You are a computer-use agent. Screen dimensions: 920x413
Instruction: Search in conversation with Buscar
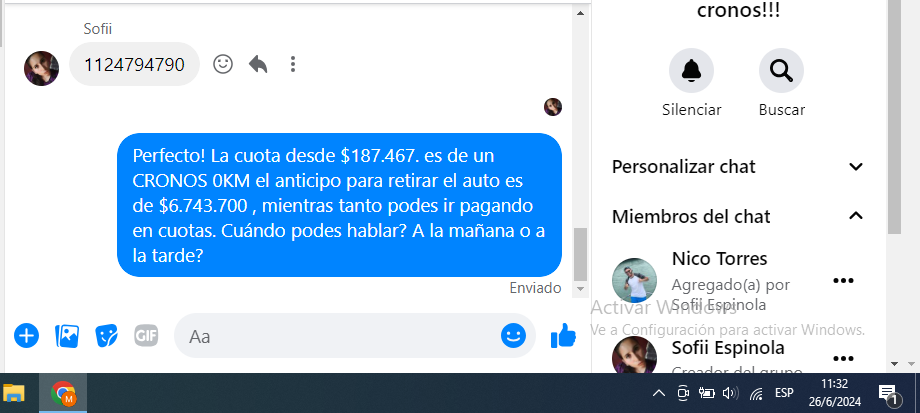point(781,71)
